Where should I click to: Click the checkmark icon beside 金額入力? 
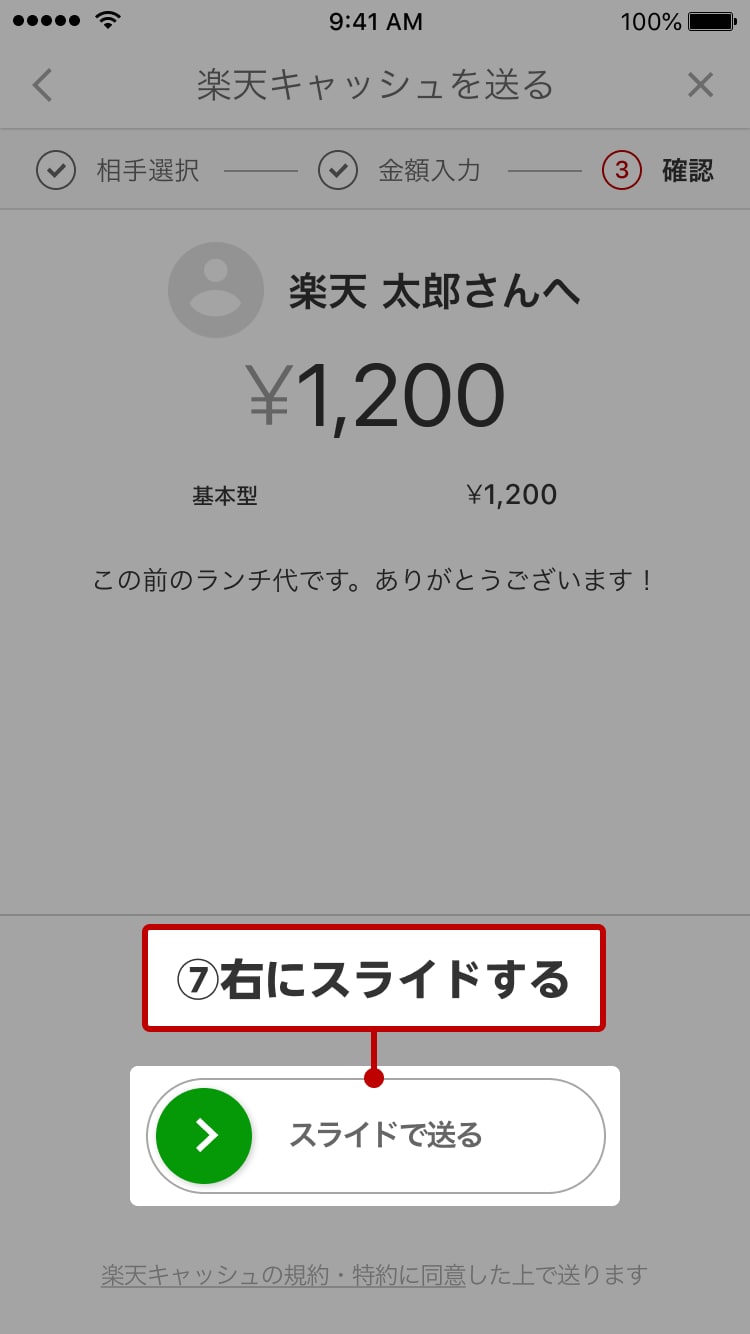coord(339,170)
